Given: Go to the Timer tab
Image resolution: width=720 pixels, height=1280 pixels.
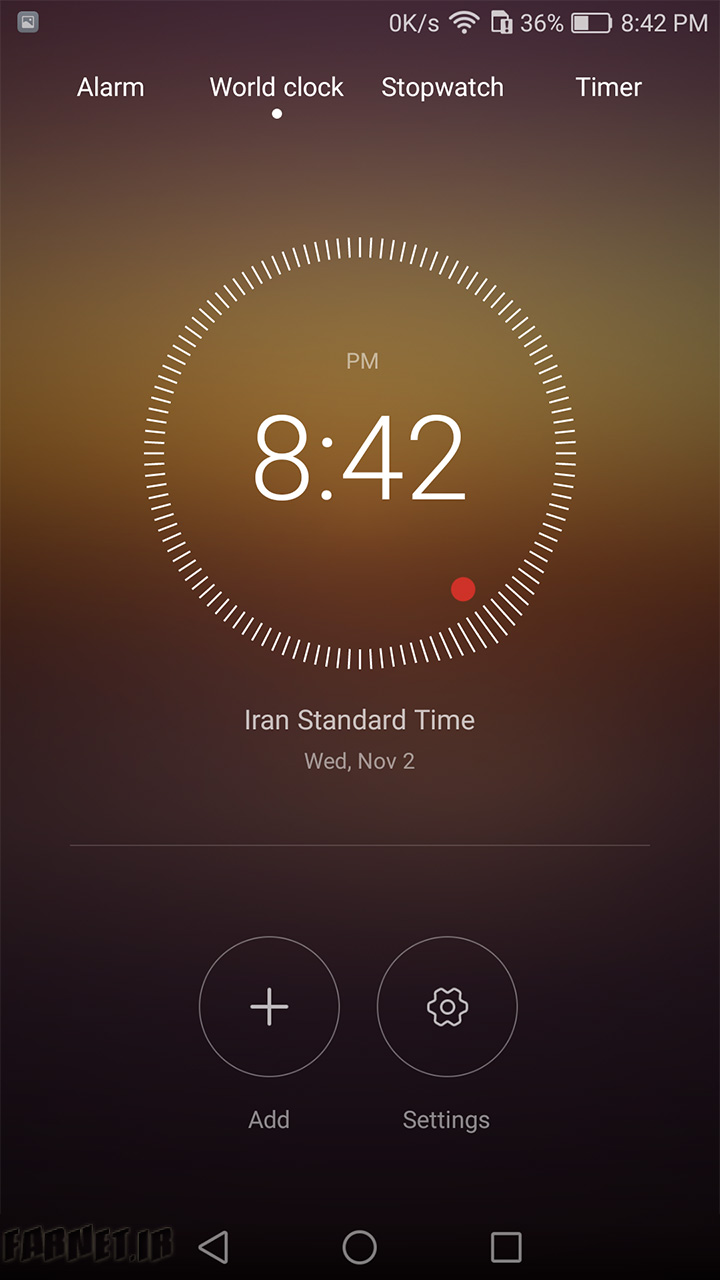Looking at the screenshot, I should (608, 87).
